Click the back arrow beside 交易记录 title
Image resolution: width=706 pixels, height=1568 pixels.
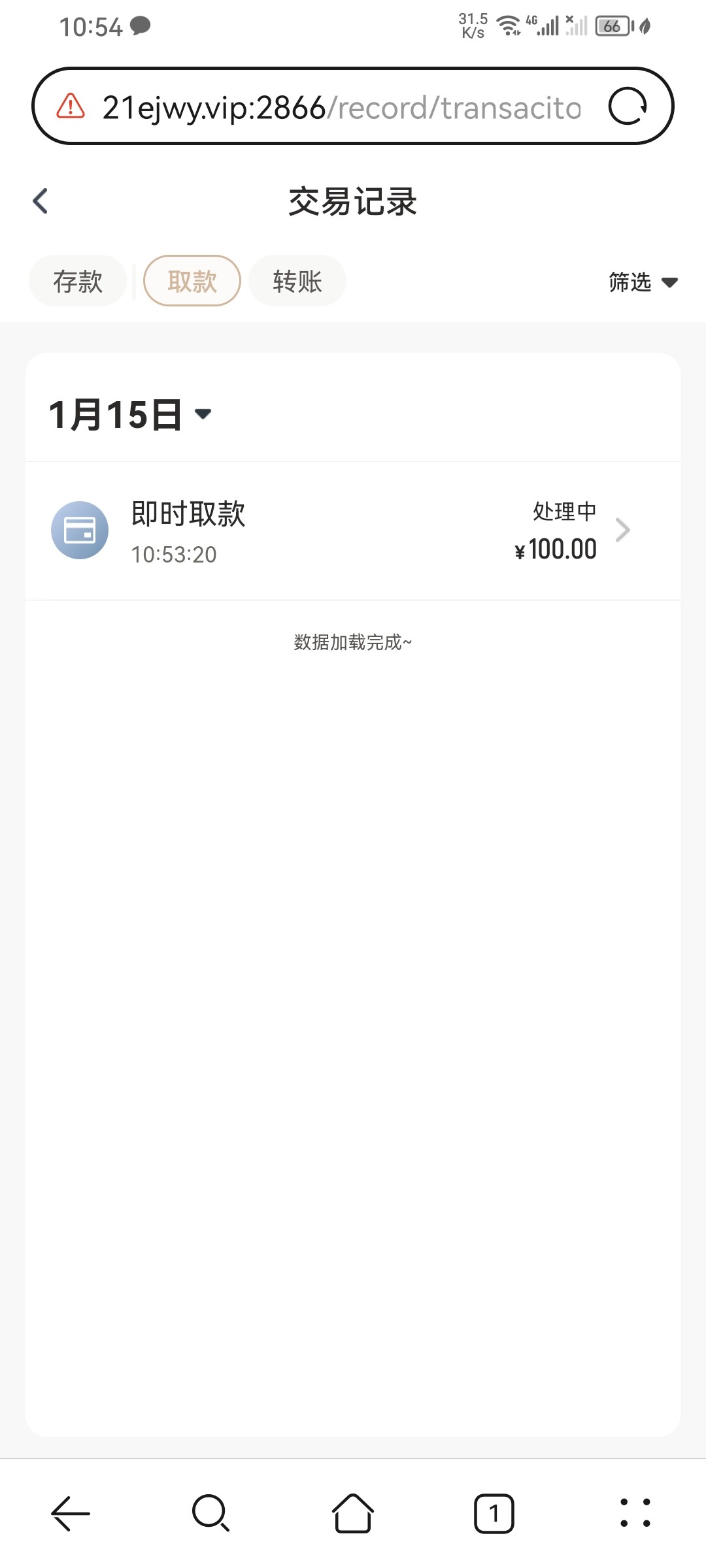pyautogui.click(x=41, y=201)
